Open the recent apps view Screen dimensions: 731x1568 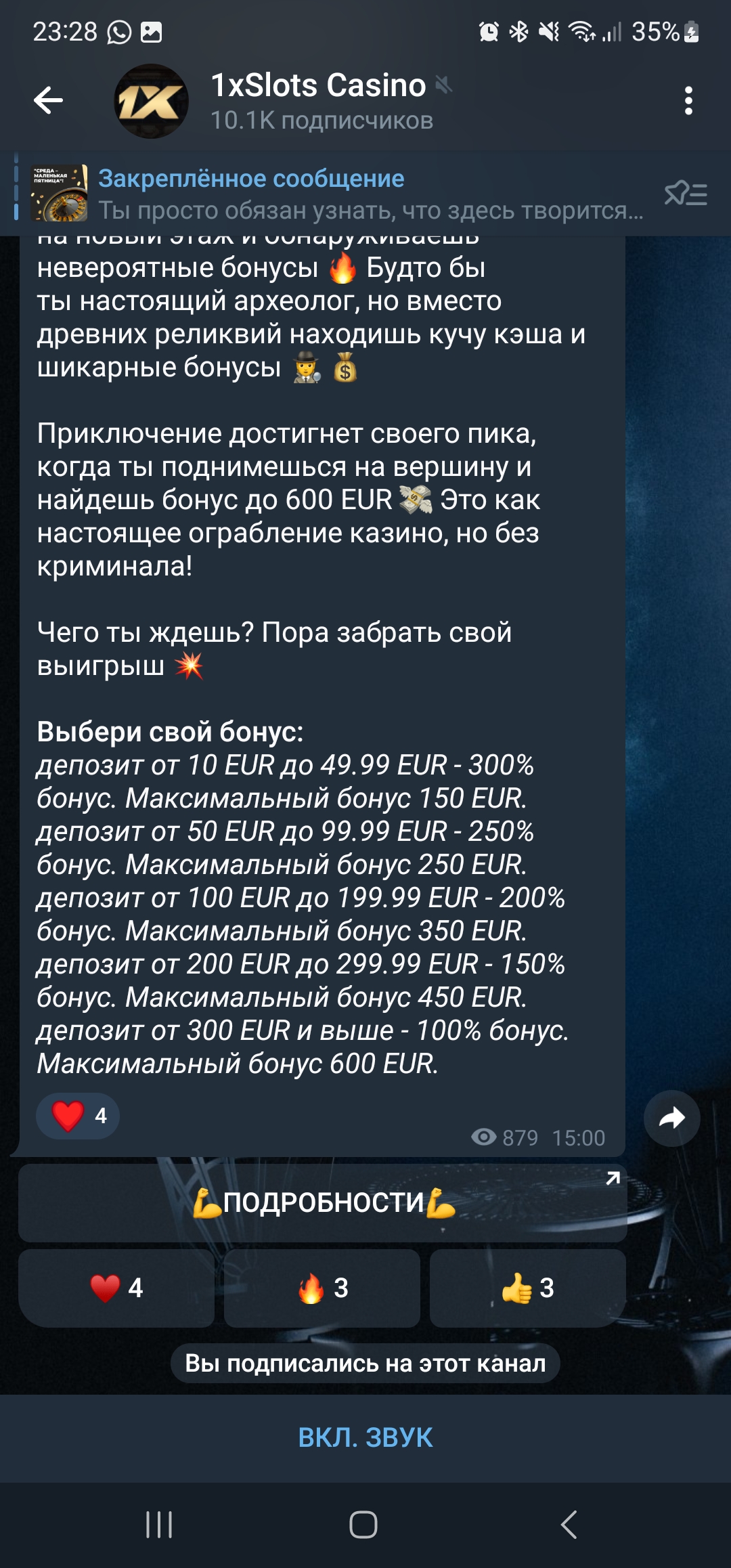[160, 1525]
